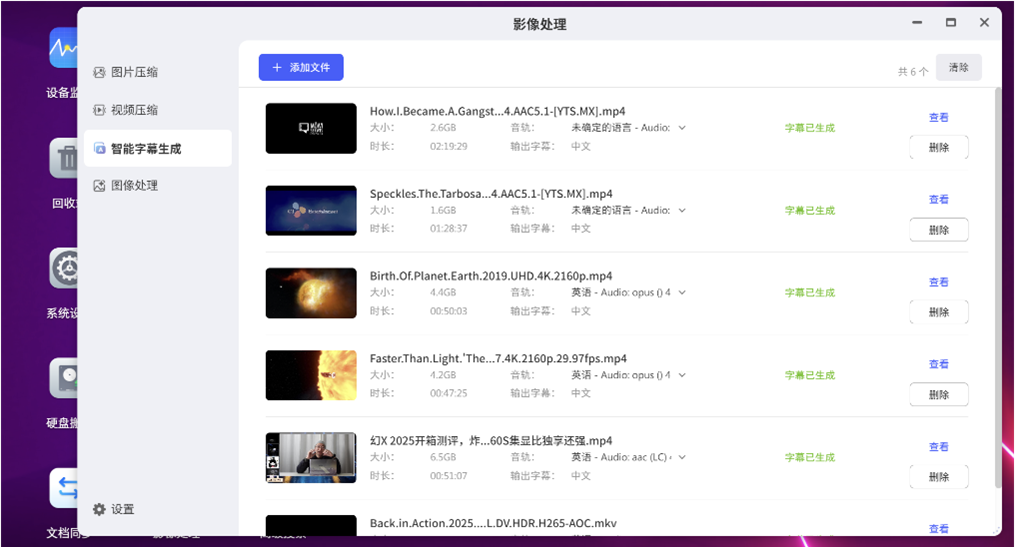The height and width of the screenshot is (547, 1015).
Task: View subtitles for How.I.Became.A.Gangst video
Action: tap(938, 117)
